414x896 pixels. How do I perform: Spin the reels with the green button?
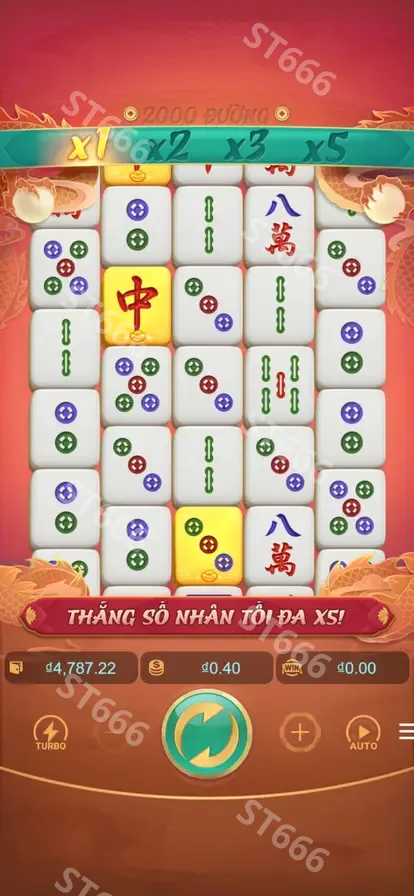207,734
